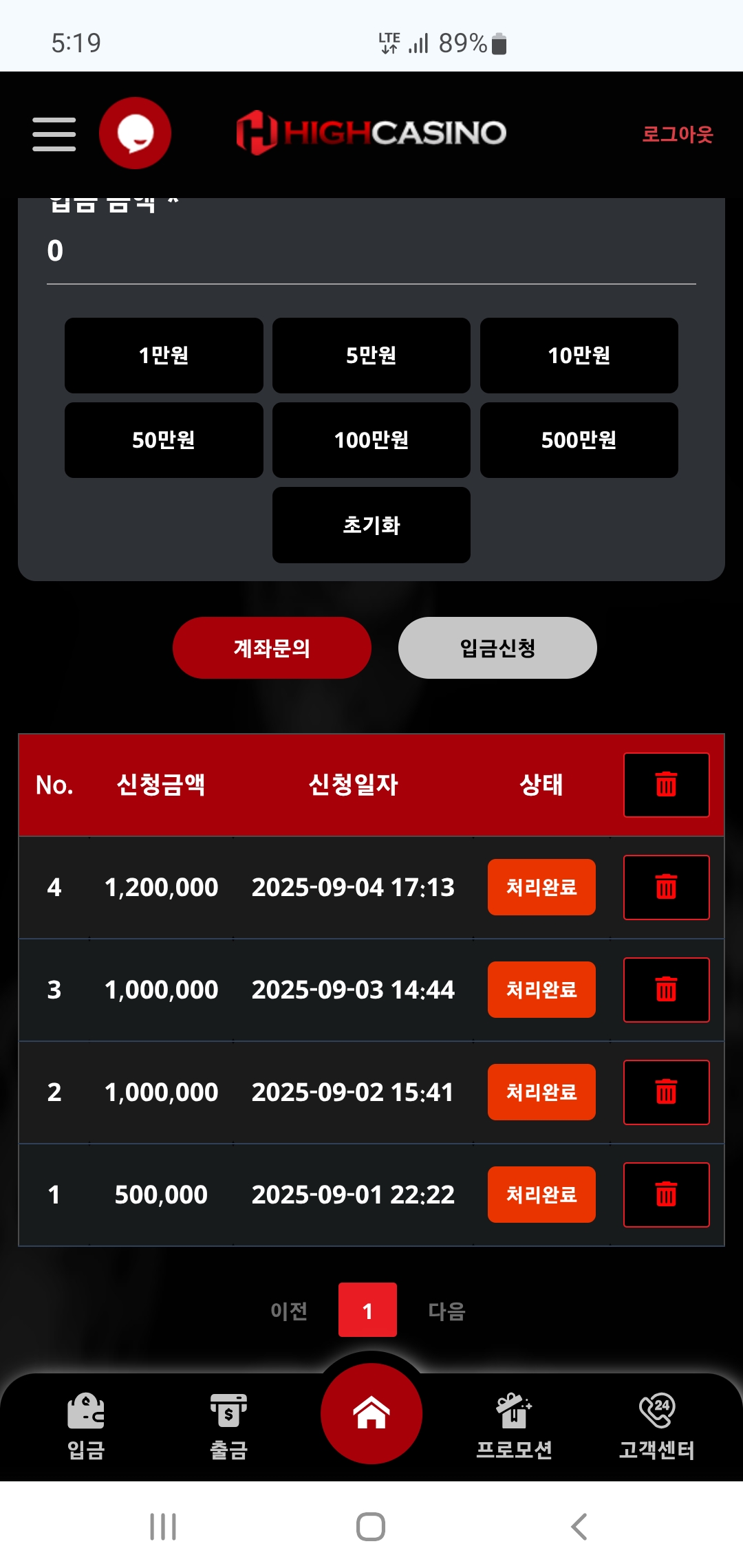Select the 5만원 amount button
The height and width of the screenshot is (1568, 743).
click(x=371, y=356)
